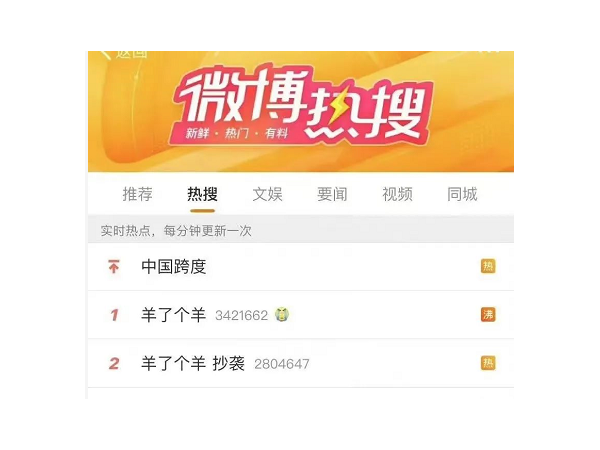Open the pinned topic 中国跨度
600x450 pixels.
[174, 267]
